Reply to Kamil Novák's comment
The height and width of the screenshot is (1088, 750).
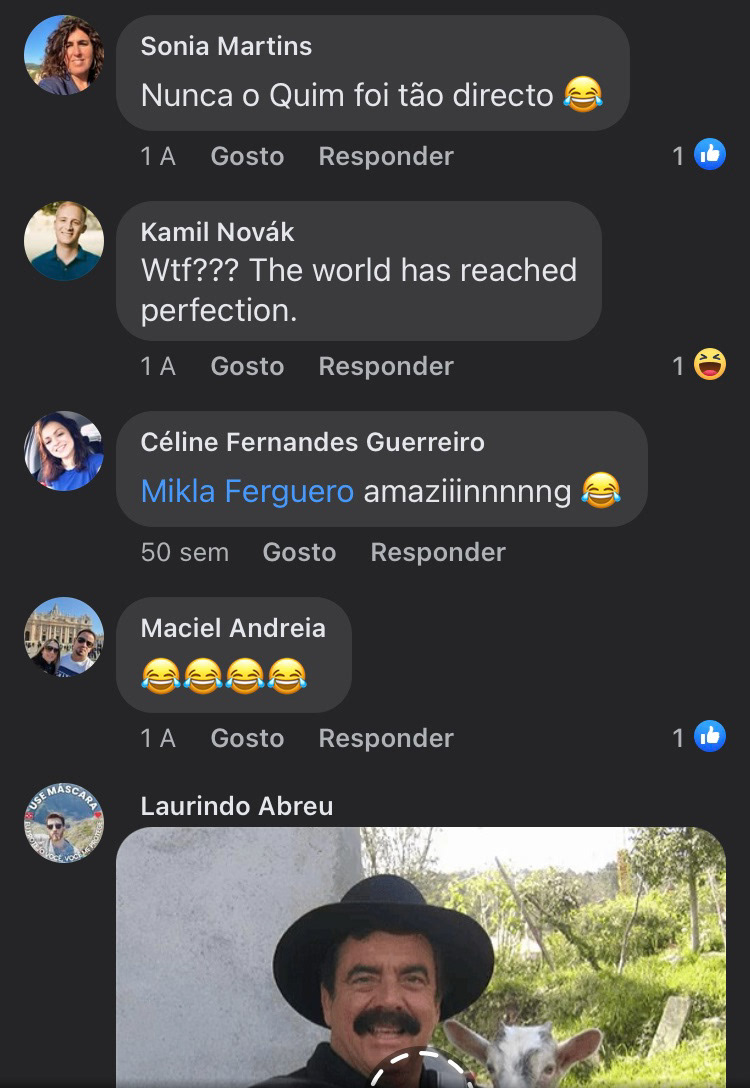[x=386, y=366]
